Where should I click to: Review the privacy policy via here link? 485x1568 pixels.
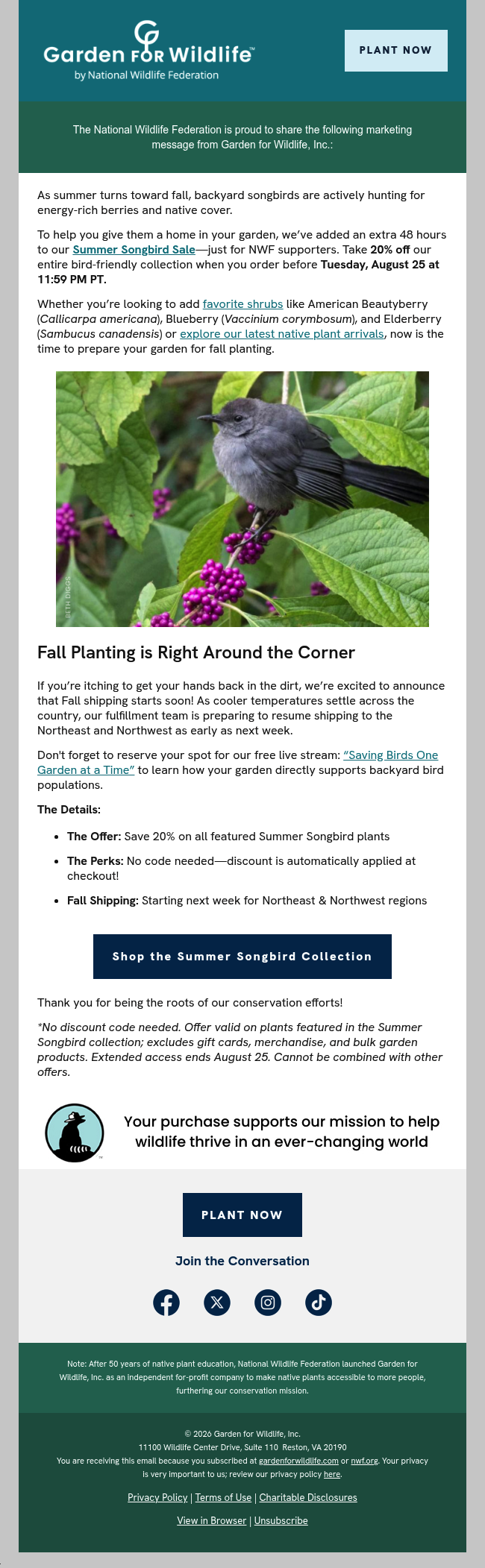click(x=332, y=1474)
